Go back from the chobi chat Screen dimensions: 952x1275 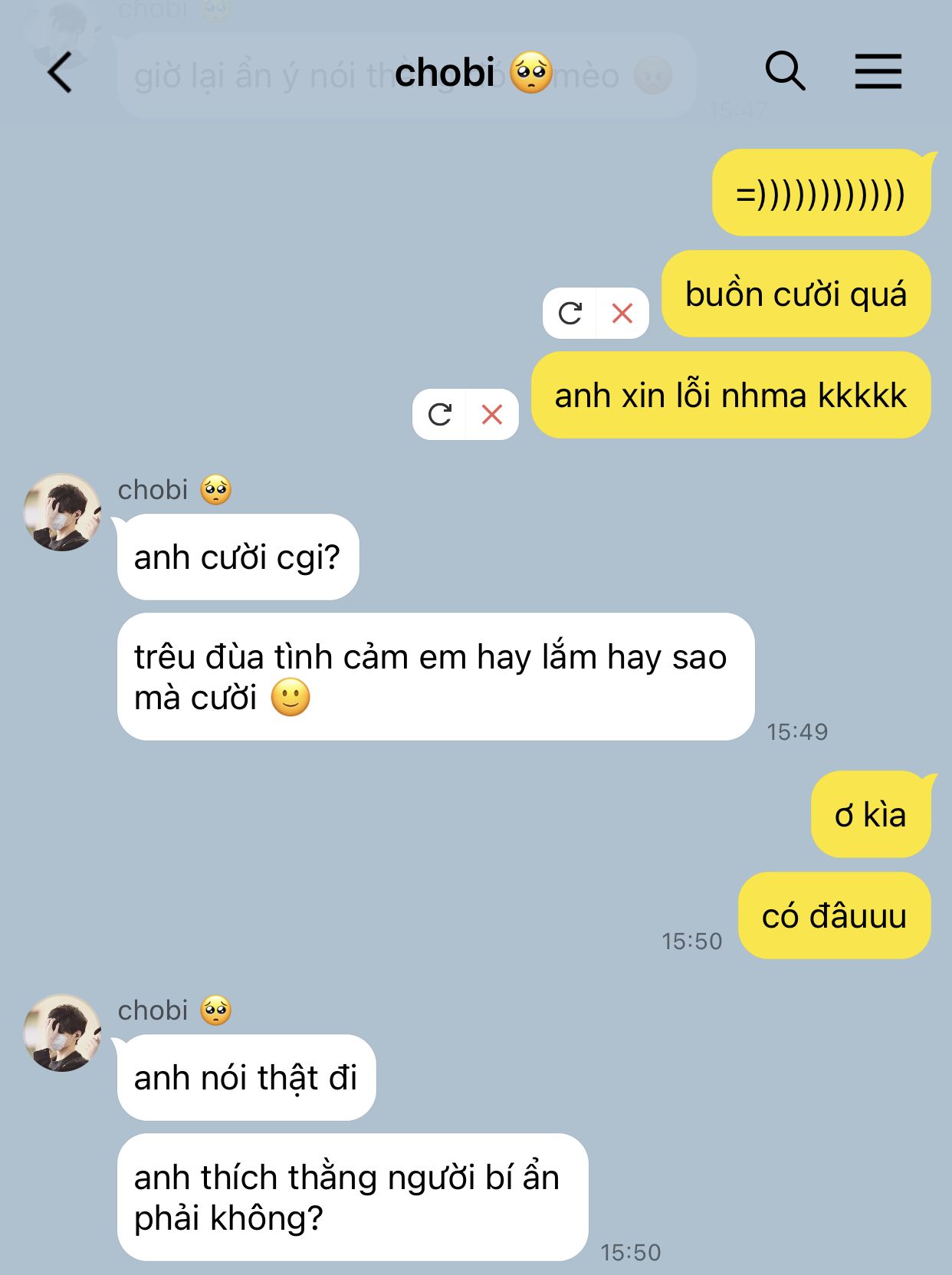[x=60, y=73]
